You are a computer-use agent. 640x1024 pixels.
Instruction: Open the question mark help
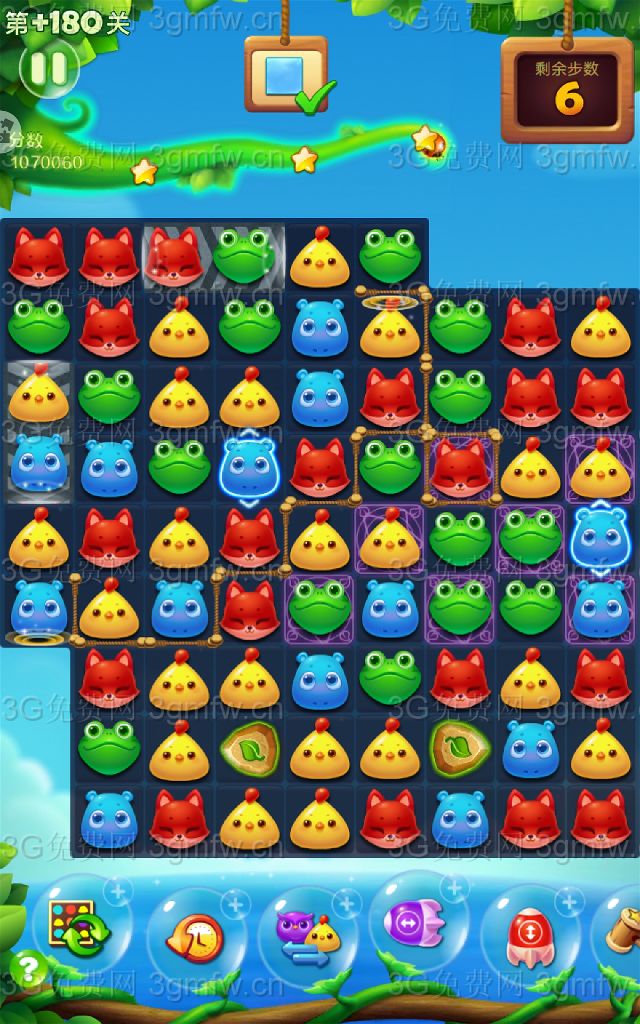click(30, 967)
